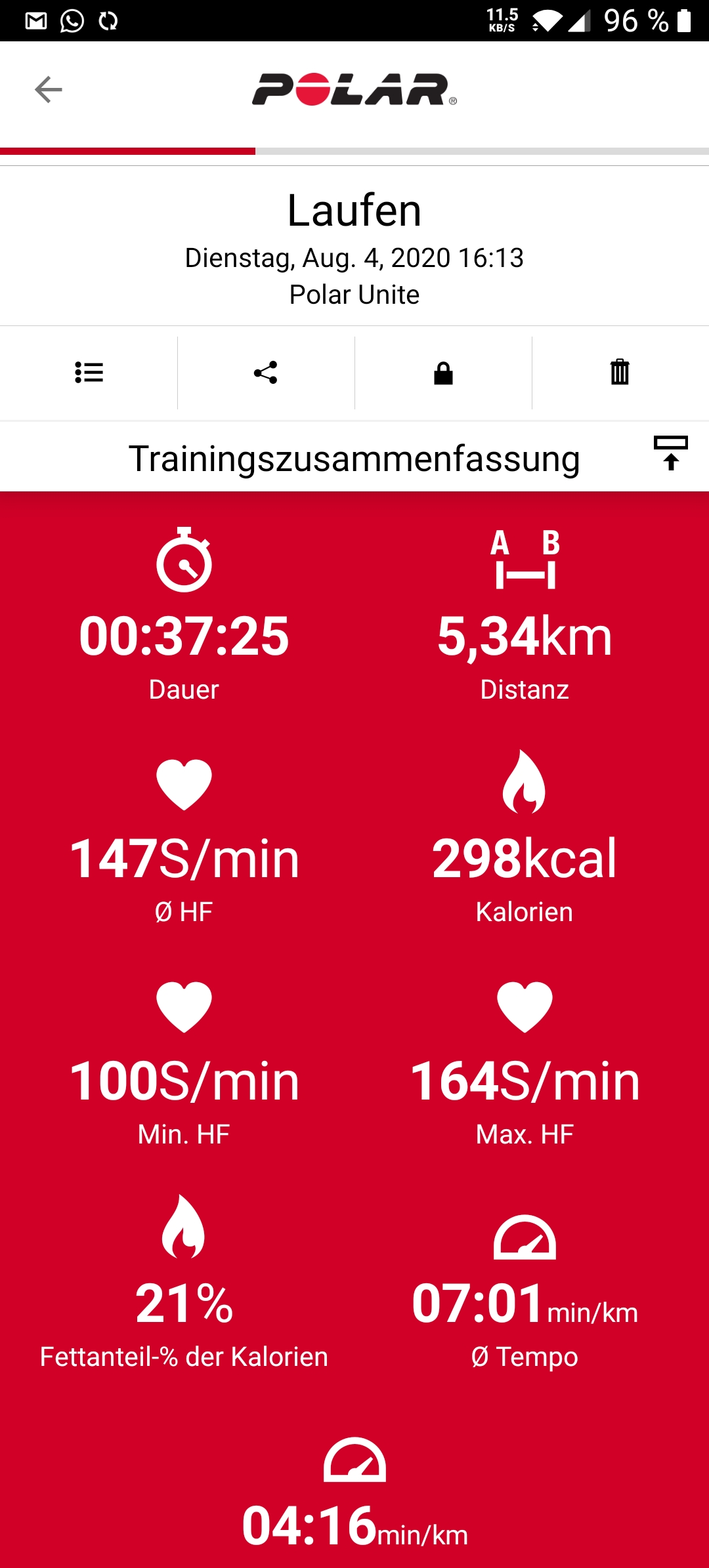Collapse the Trainingszusammenfassung section
Viewport: 709px width, 1568px height.
click(670, 453)
